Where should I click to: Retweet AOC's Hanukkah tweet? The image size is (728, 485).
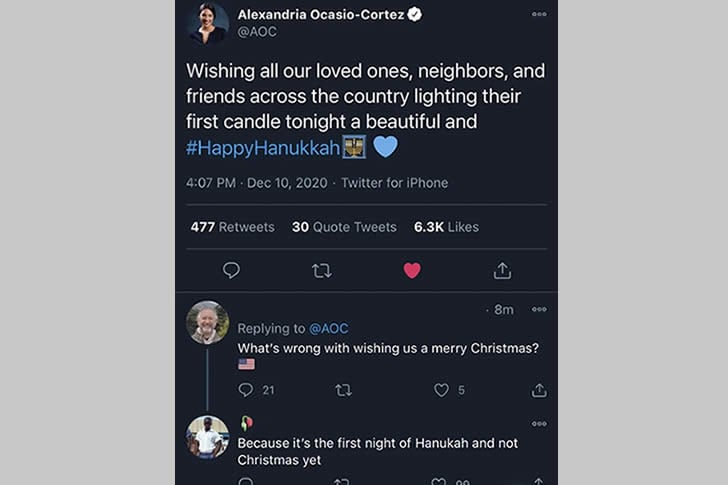(322, 270)
